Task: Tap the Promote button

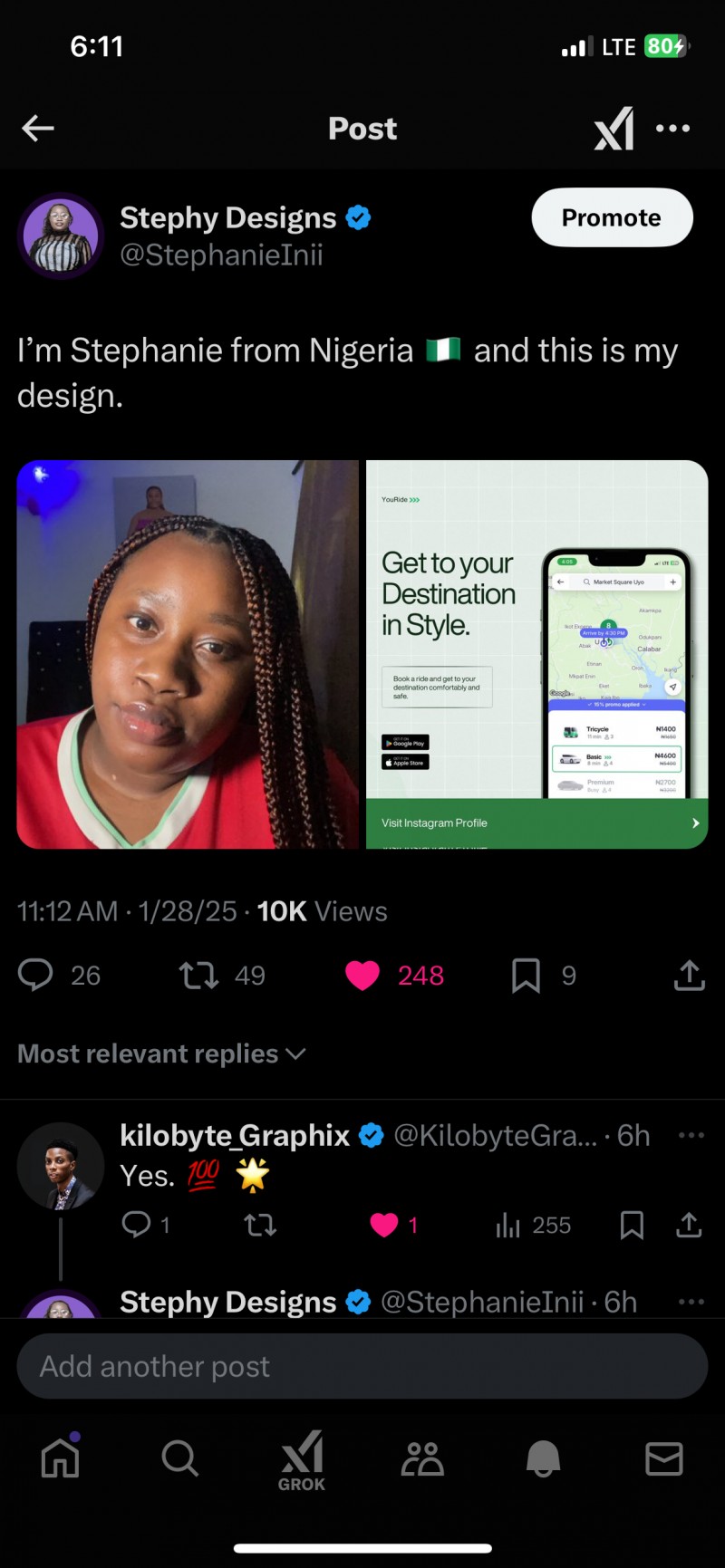Action: 612,217
